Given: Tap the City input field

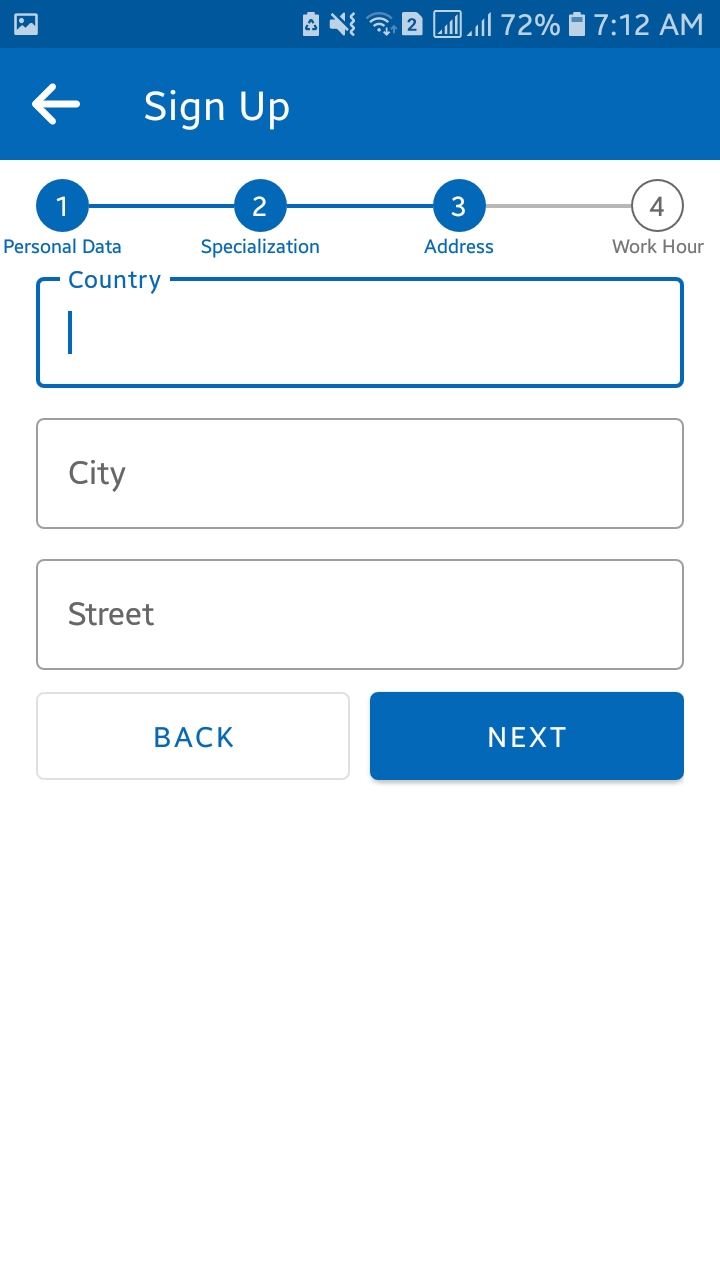Looking at the screenshot, I should (x=360, y=473).
